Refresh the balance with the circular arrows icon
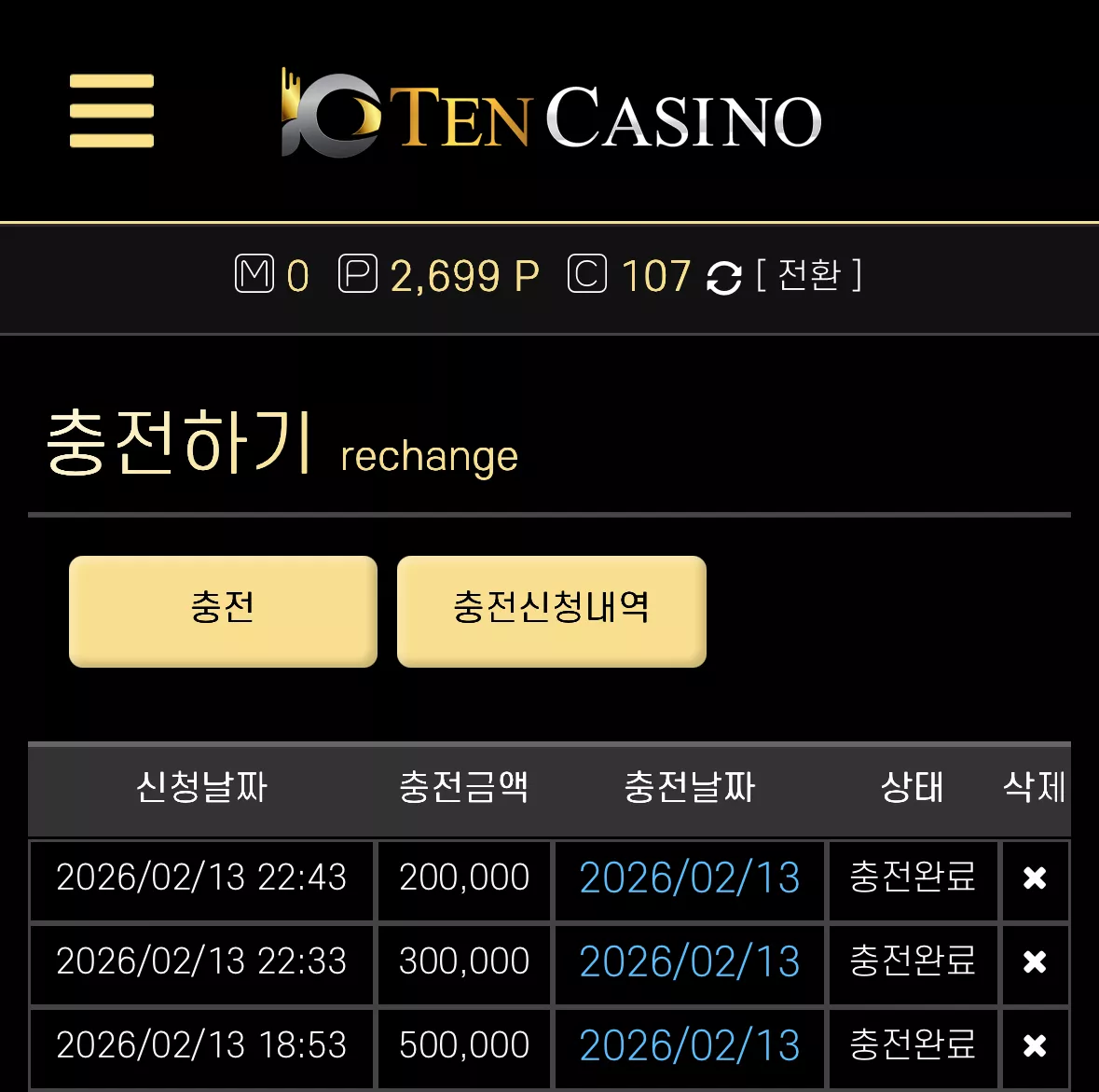Image resolution: width=1099 pixels, height=1092 pixels. point(724,277)
